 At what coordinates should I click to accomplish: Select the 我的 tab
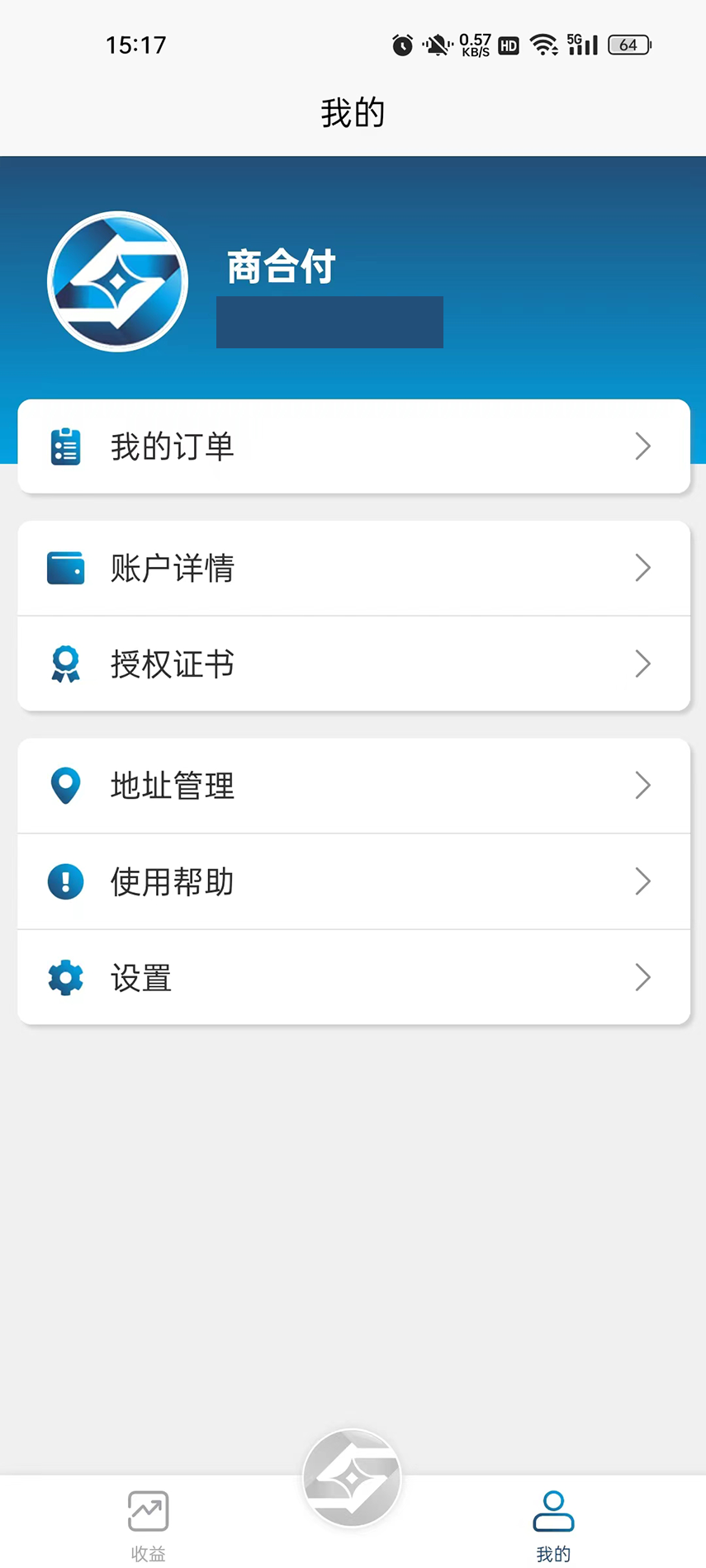553,1523
